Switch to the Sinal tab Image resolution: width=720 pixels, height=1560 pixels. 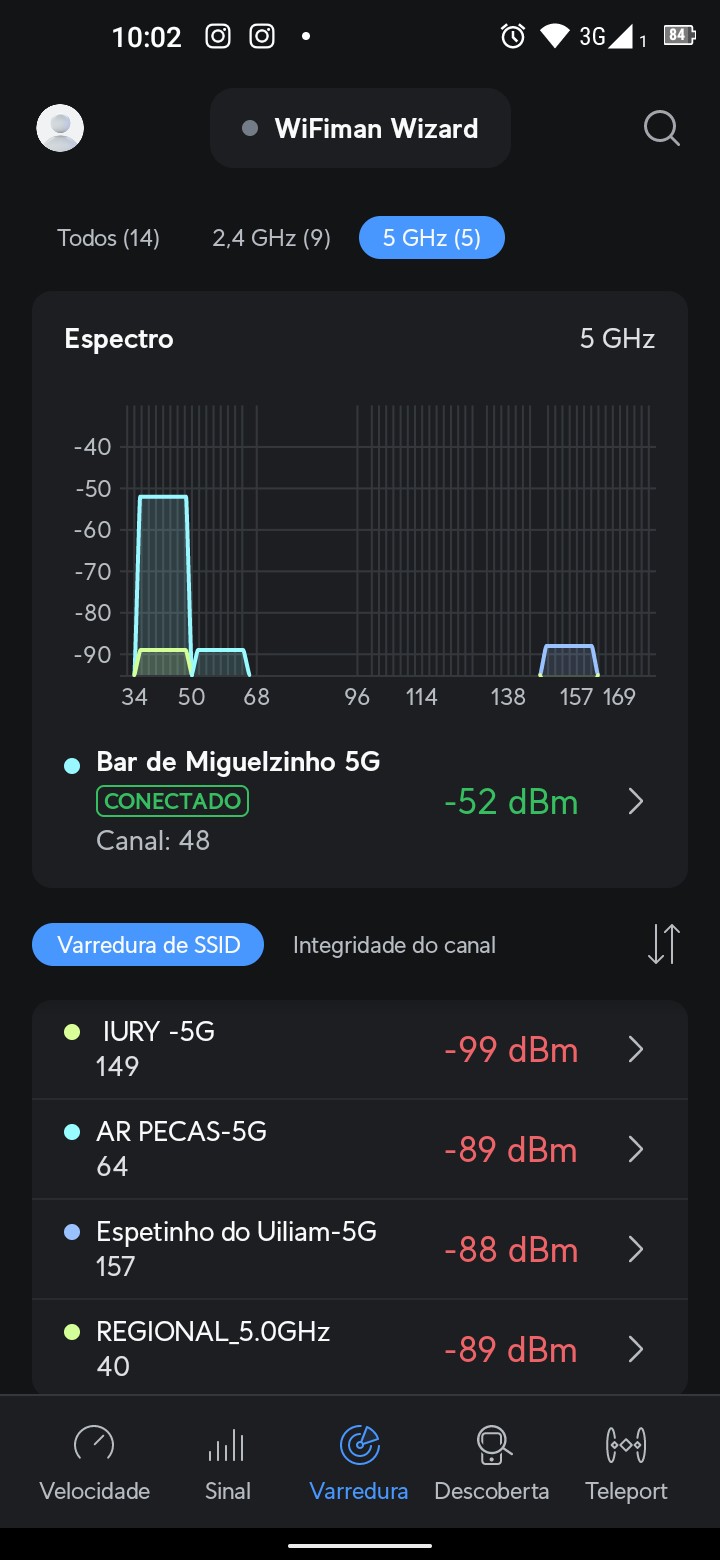(227, 1464)
